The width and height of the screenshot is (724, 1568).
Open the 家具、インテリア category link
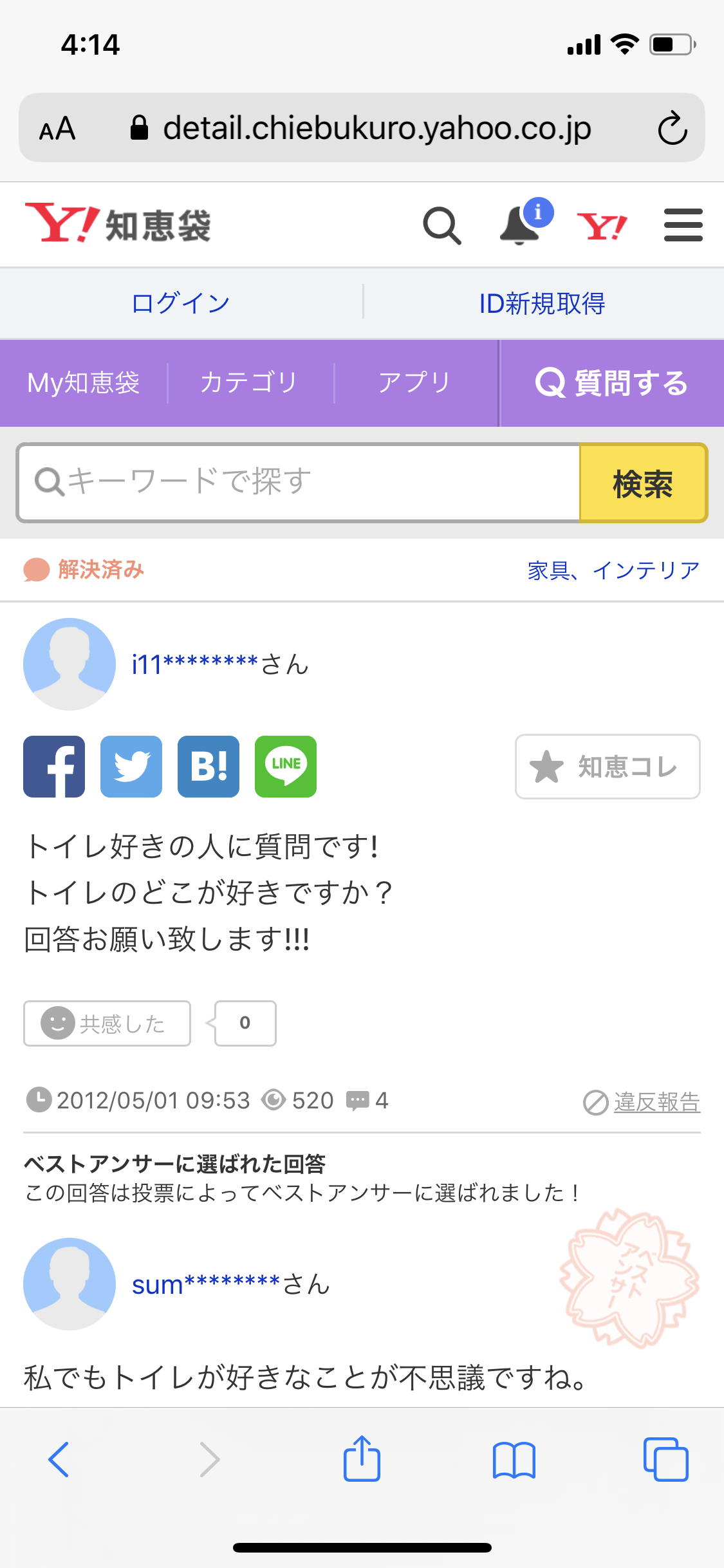click(x=613, y=570)
